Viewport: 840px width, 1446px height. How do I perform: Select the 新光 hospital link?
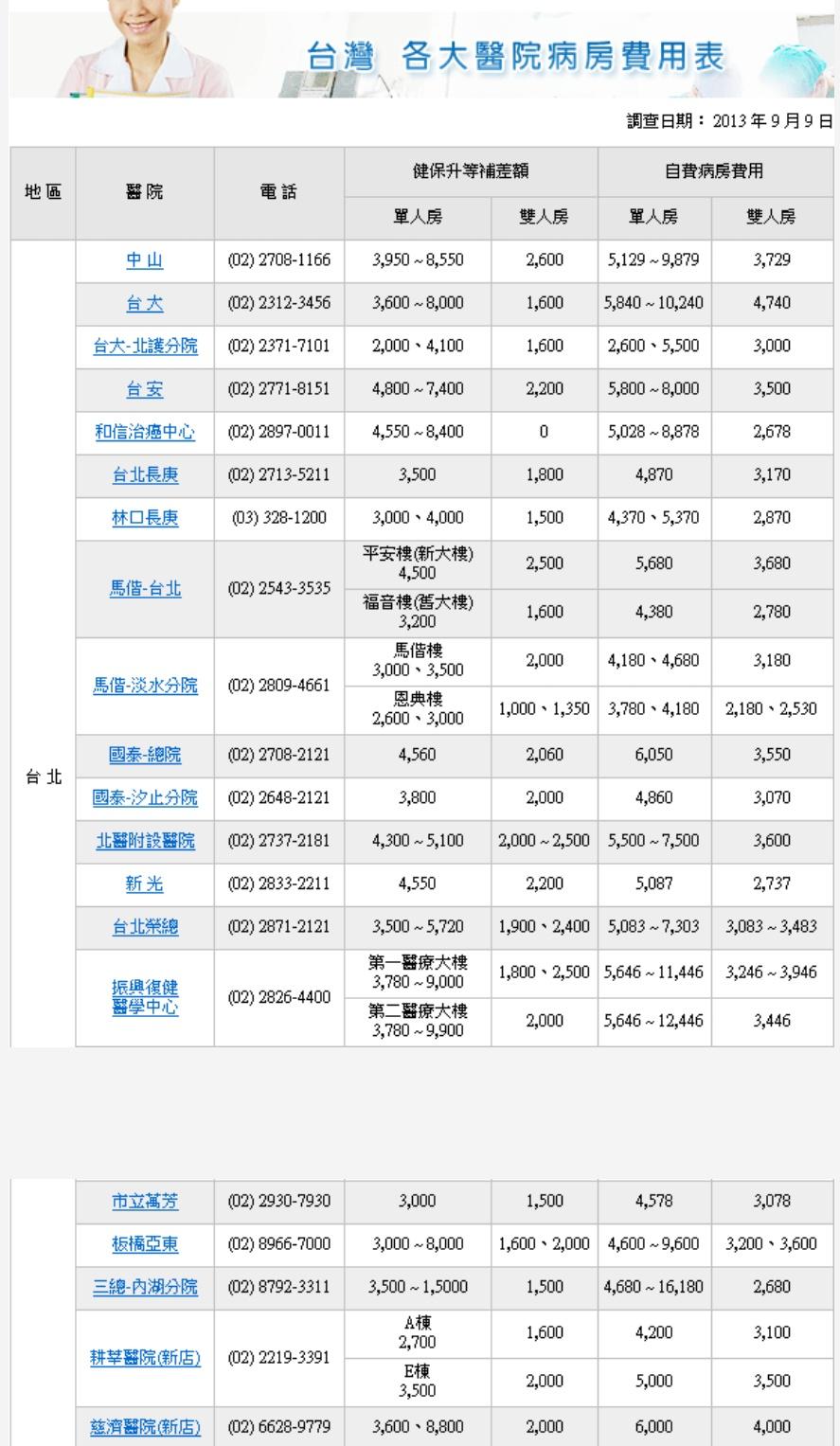pyautogui.click(x=145, y=884)
